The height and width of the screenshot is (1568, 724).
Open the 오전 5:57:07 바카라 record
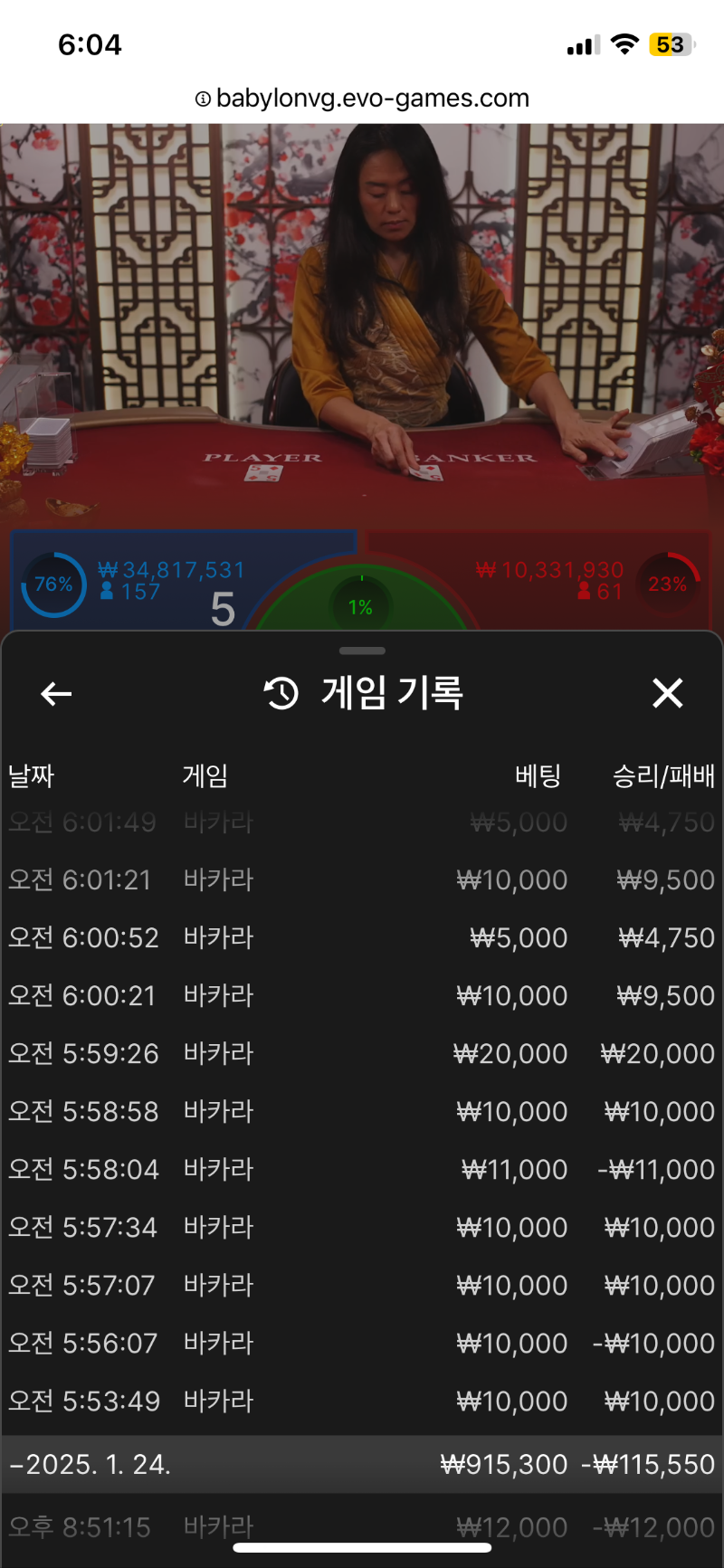362,1286
